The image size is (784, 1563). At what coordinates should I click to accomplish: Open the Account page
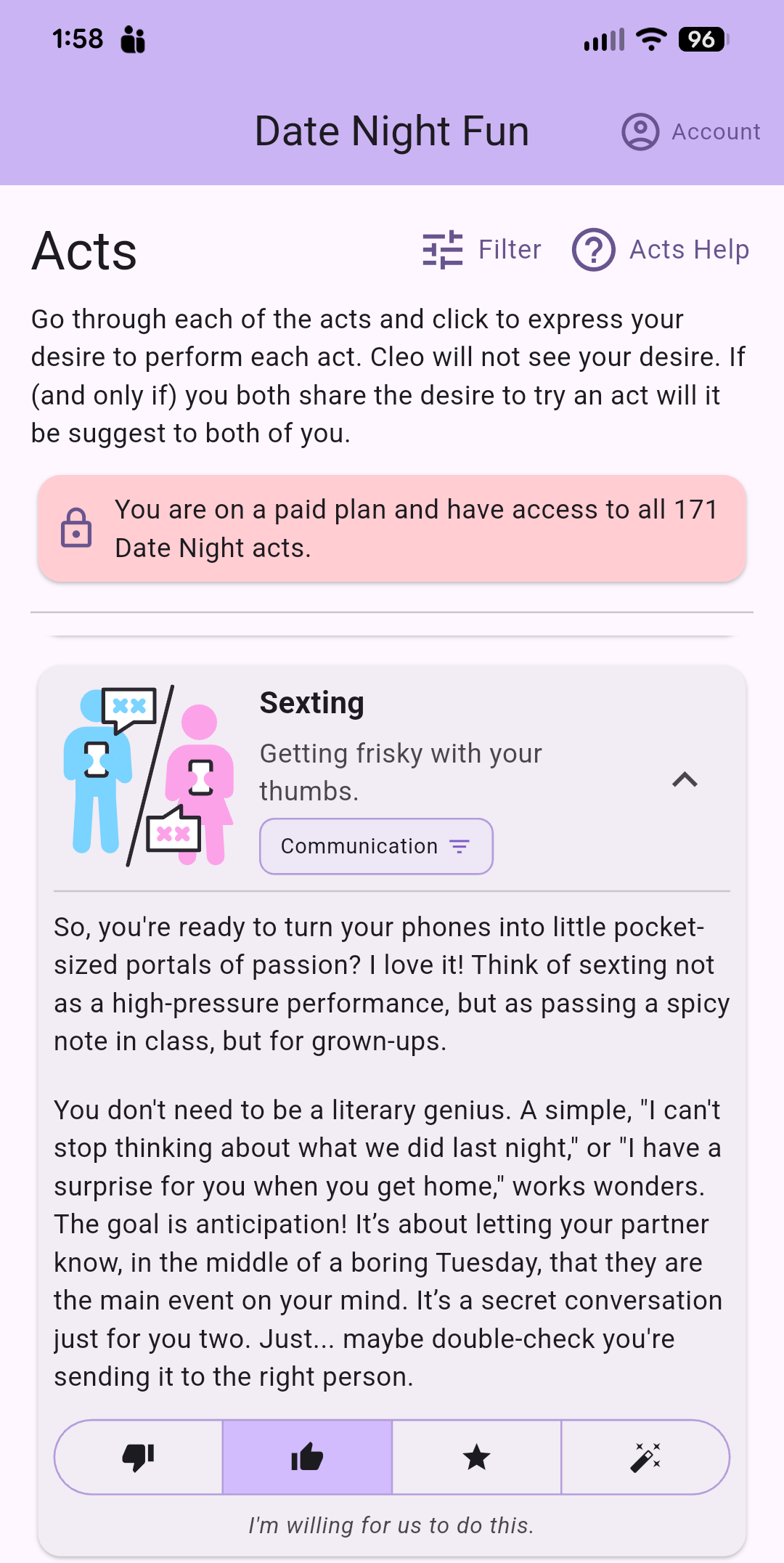tap(691, 131)
